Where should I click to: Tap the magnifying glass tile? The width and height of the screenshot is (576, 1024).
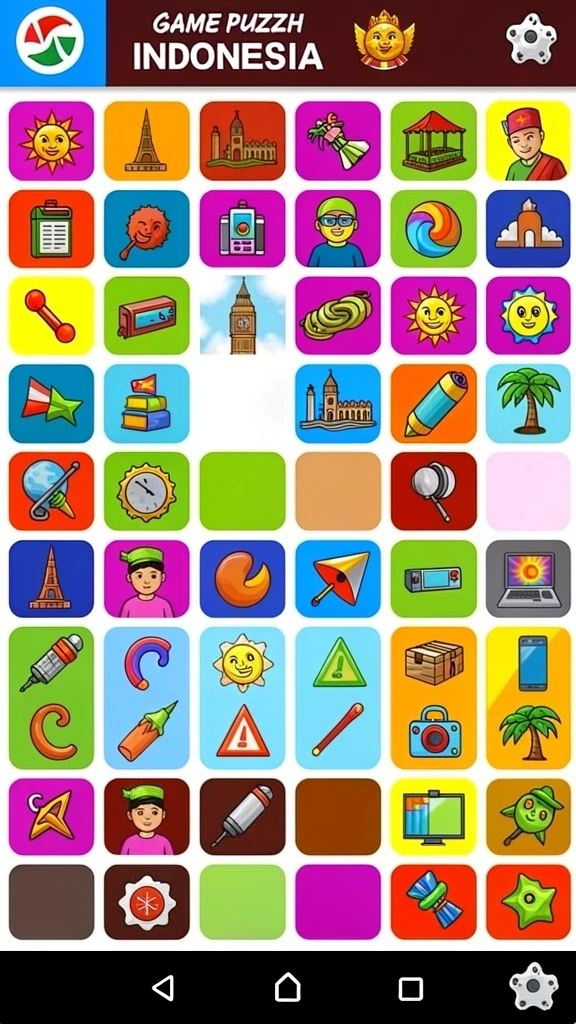click(434, 491)
